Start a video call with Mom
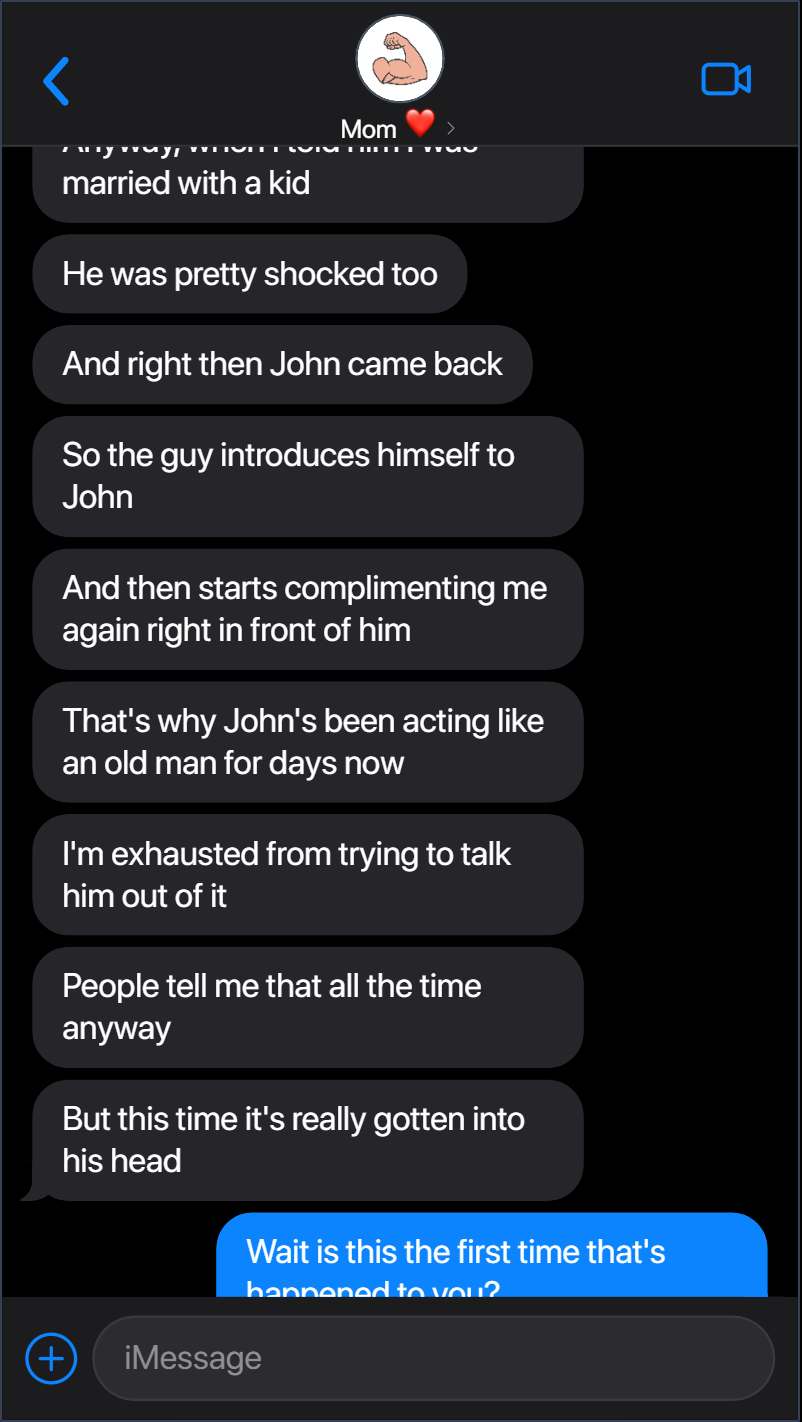802x1422 pixels. point(727,79)
